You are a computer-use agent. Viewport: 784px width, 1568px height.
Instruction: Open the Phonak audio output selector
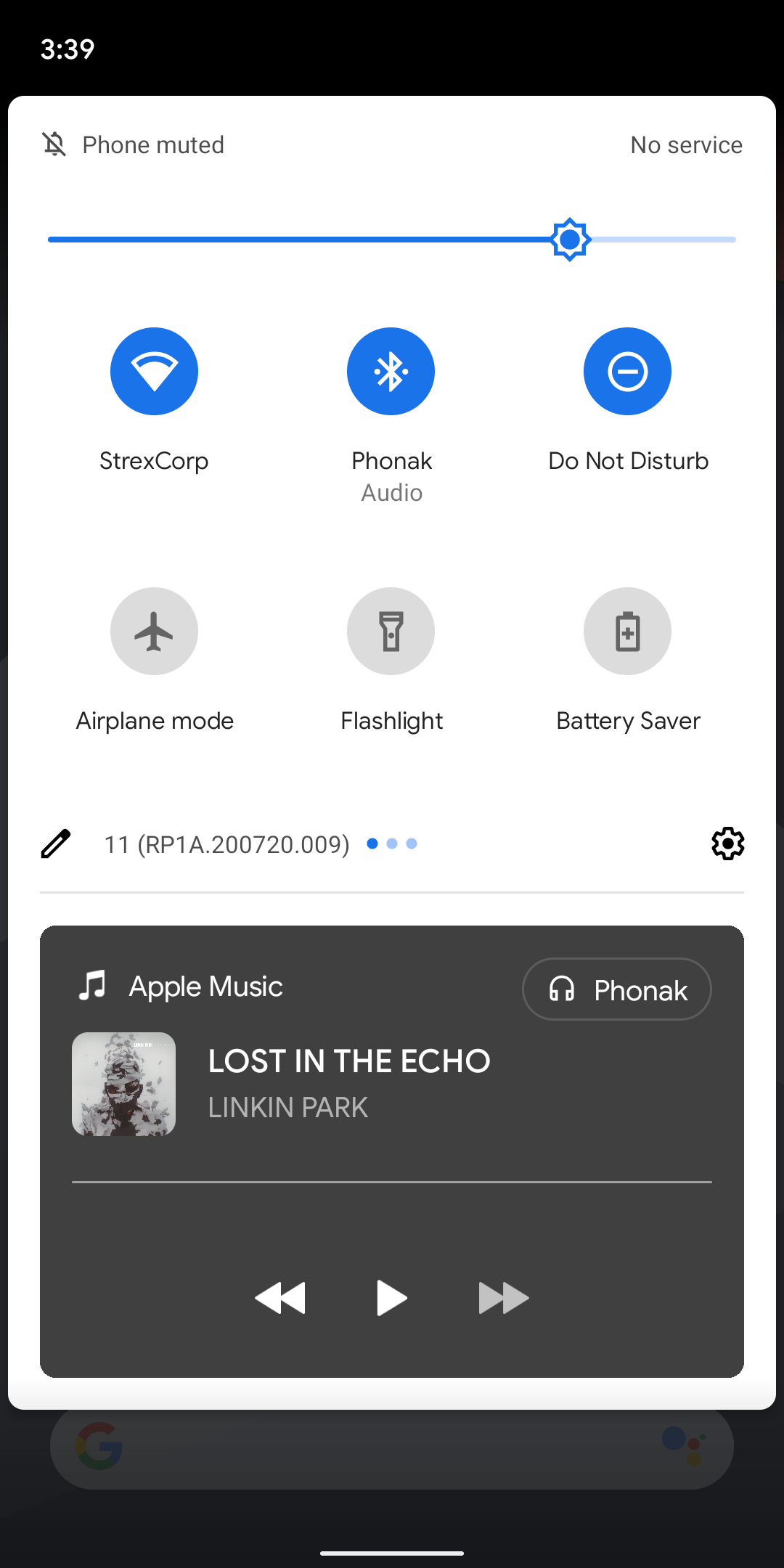[x=616, y=989]
